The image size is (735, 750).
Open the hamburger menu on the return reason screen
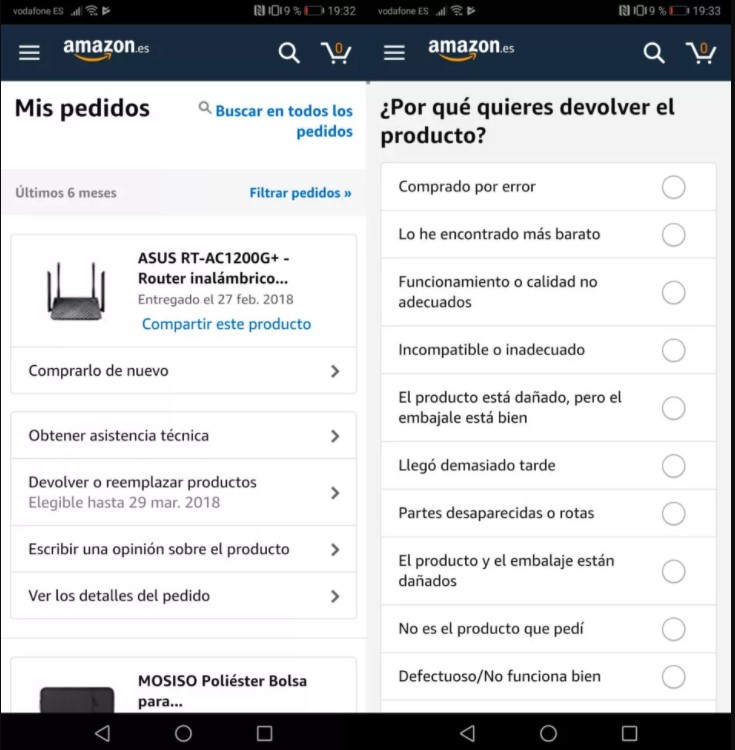[394, 52]
